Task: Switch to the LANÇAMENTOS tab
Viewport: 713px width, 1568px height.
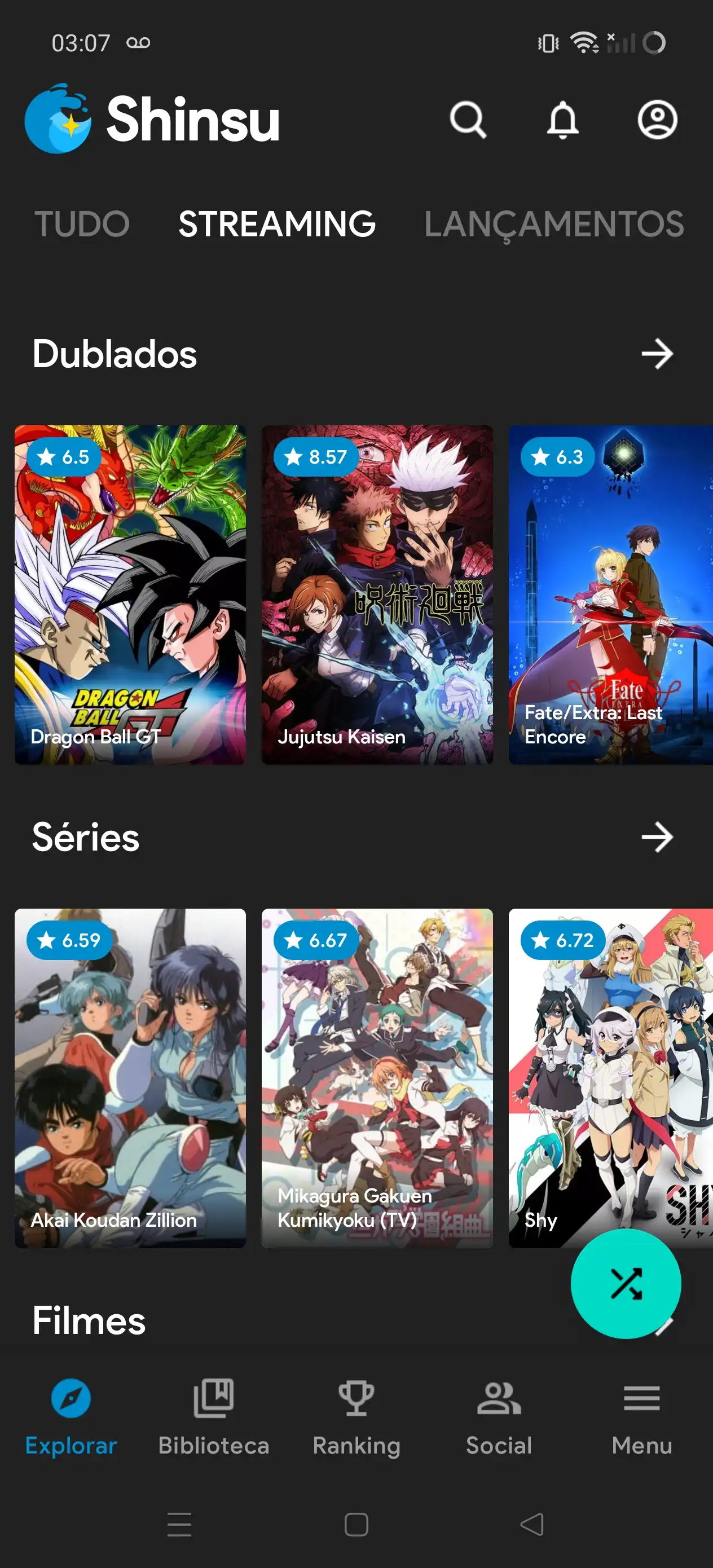Action: pos(553,224)
